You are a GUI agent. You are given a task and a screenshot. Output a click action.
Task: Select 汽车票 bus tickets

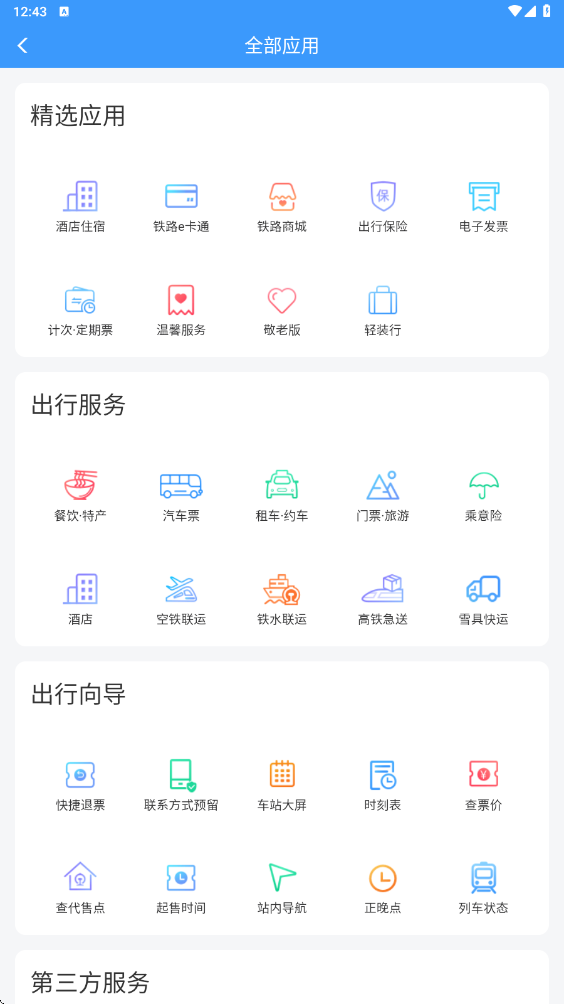tap(181, 496)
